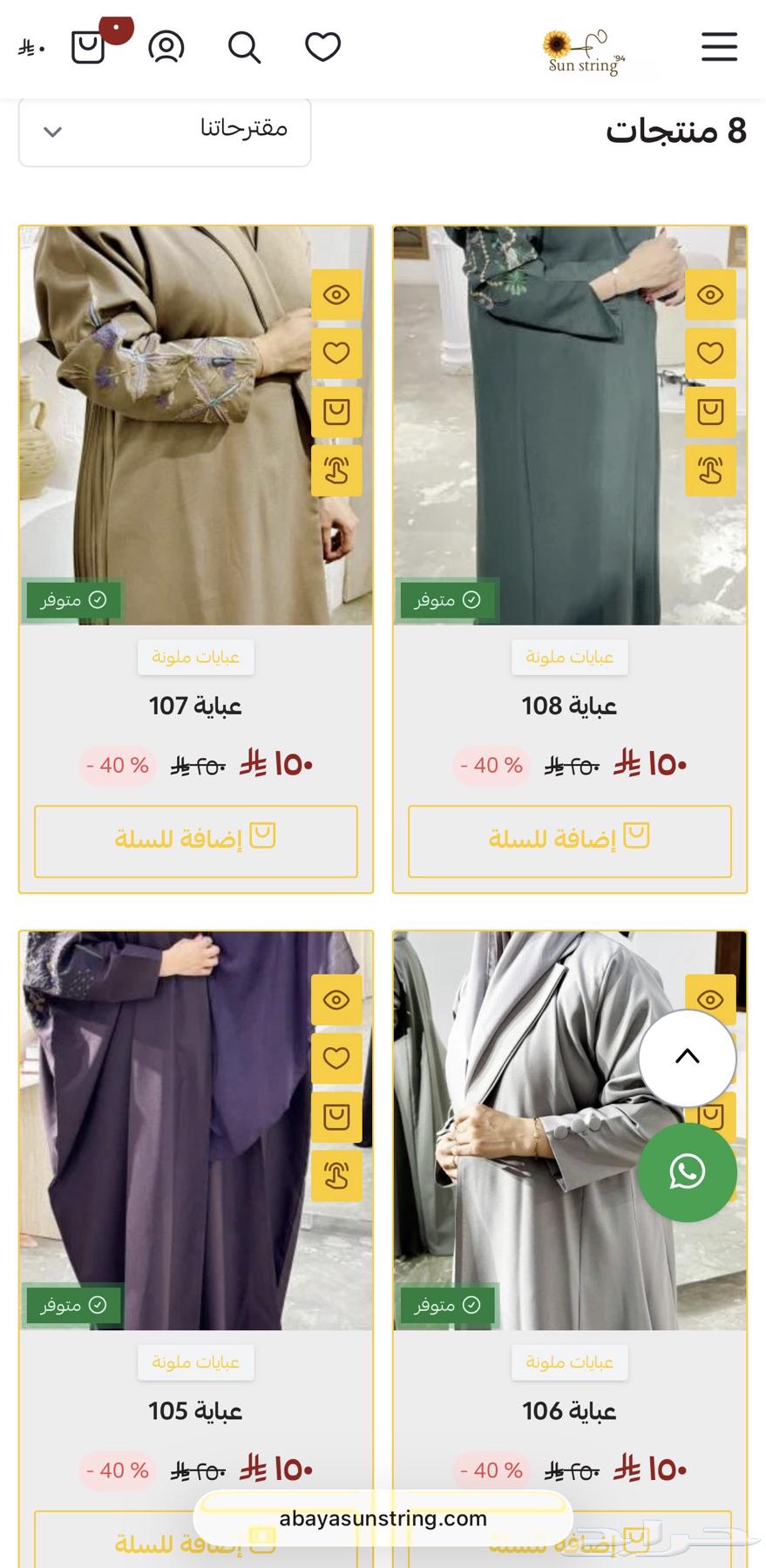Open the WhatsApp chat button
The image size is (766, 1568).
coord(688,1173)
